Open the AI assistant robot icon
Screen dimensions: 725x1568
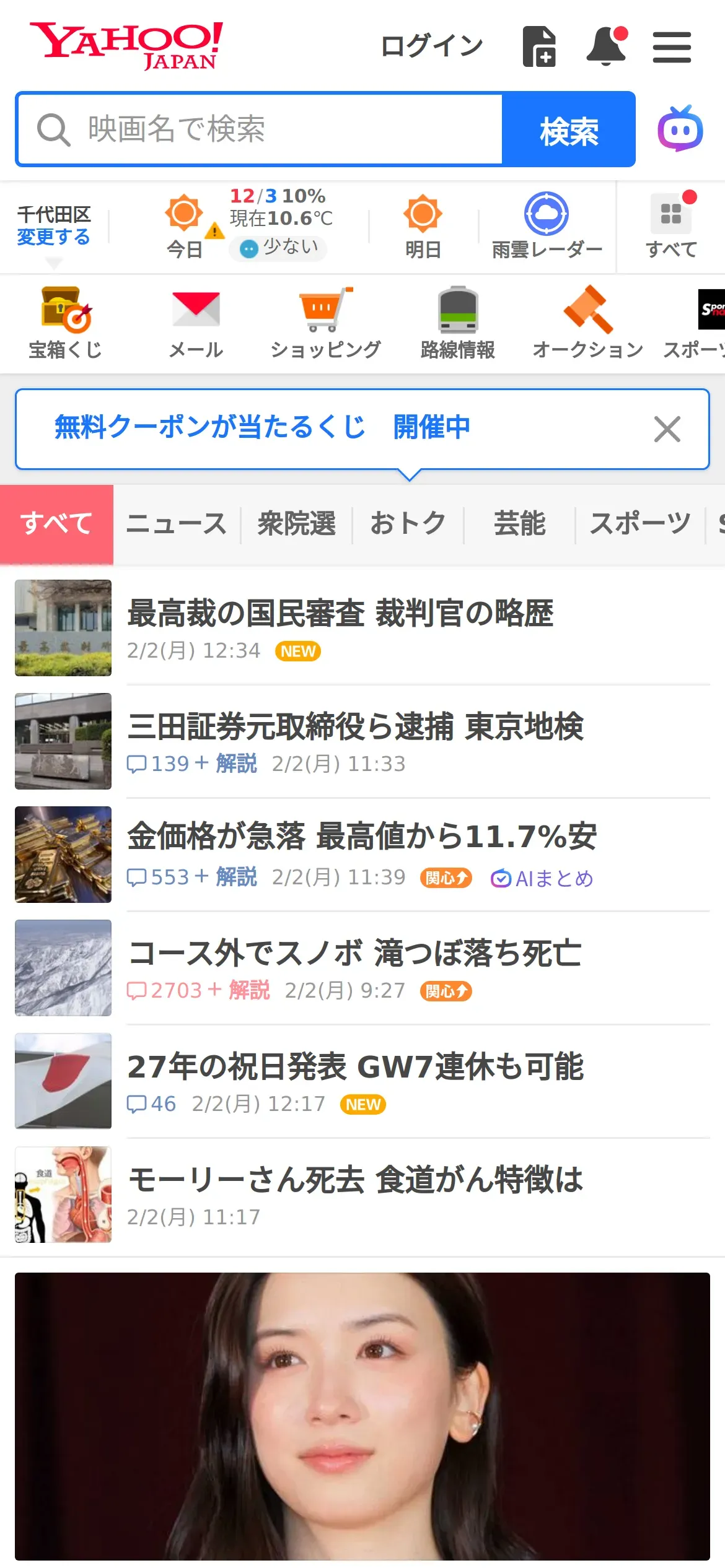[x=680, y=129]
